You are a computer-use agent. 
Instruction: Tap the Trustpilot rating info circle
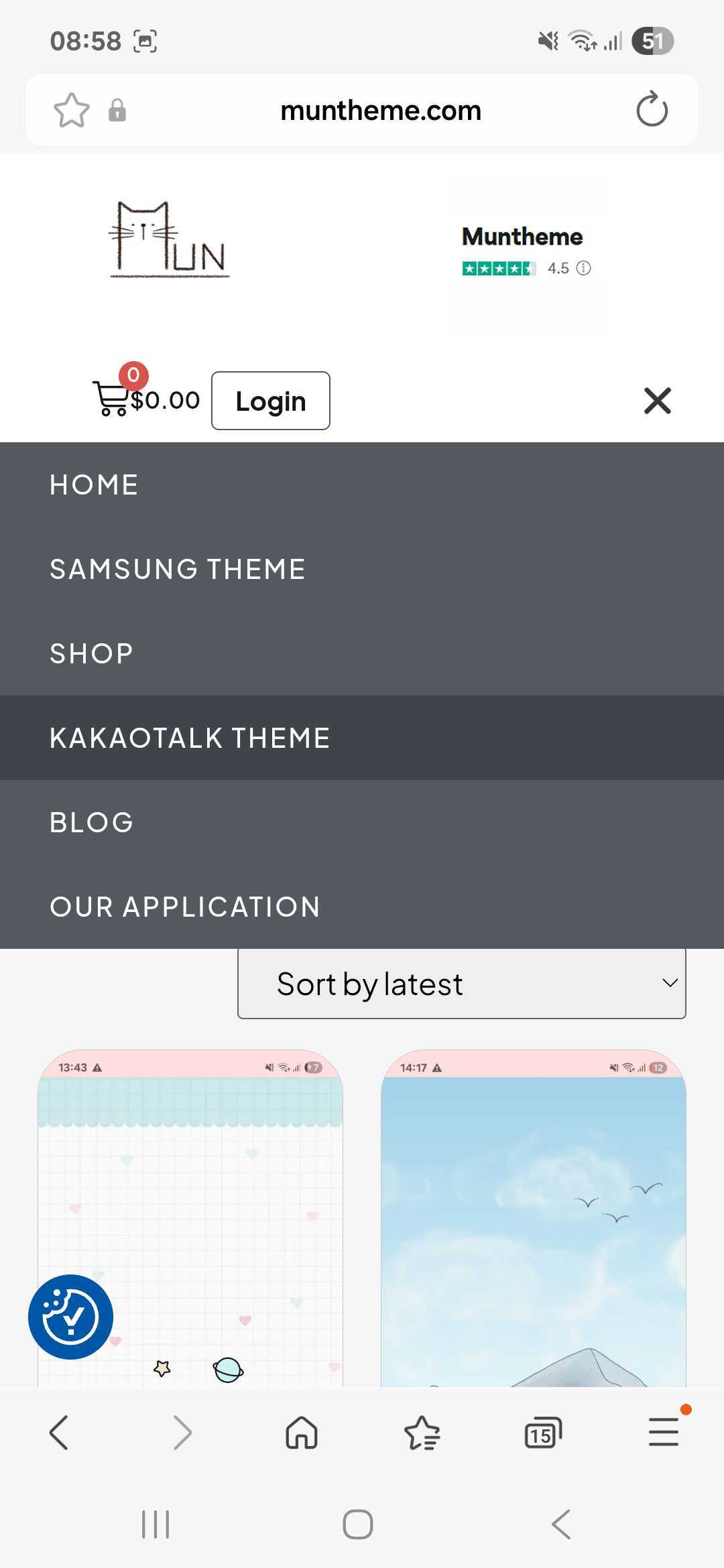tap(583, 269)
